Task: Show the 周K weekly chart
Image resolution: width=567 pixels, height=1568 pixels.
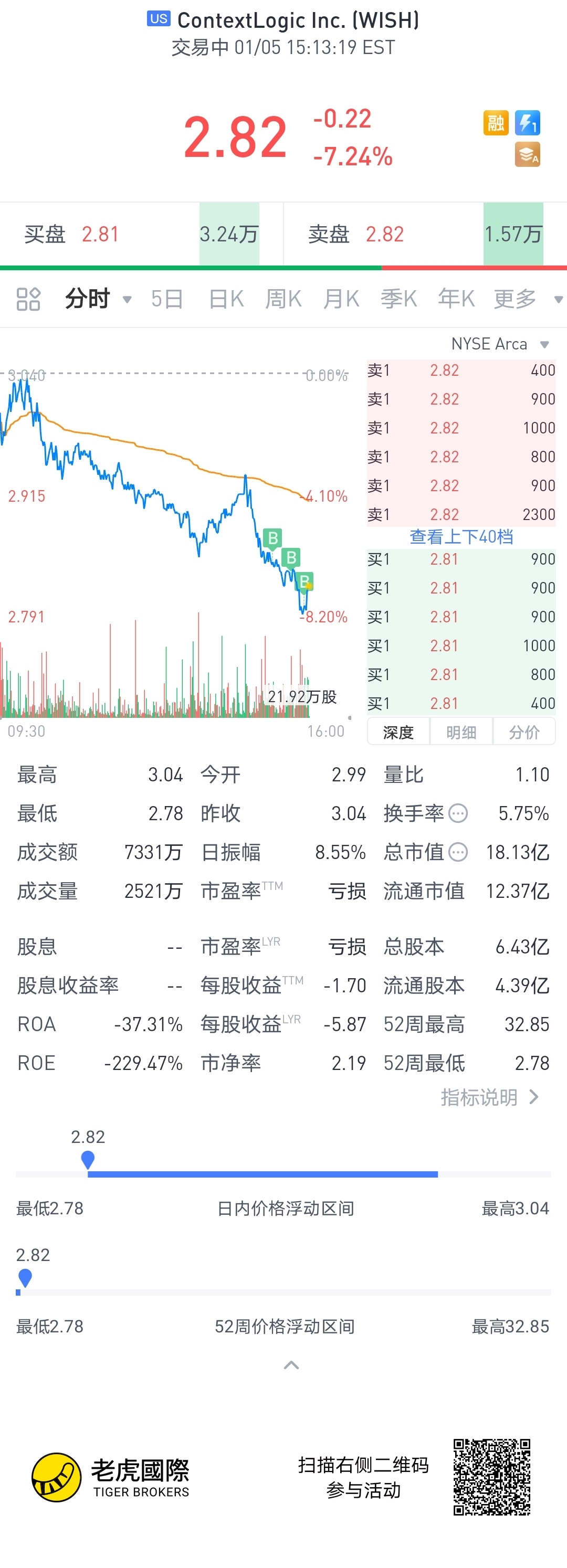Action: click(x=283, y=299)
